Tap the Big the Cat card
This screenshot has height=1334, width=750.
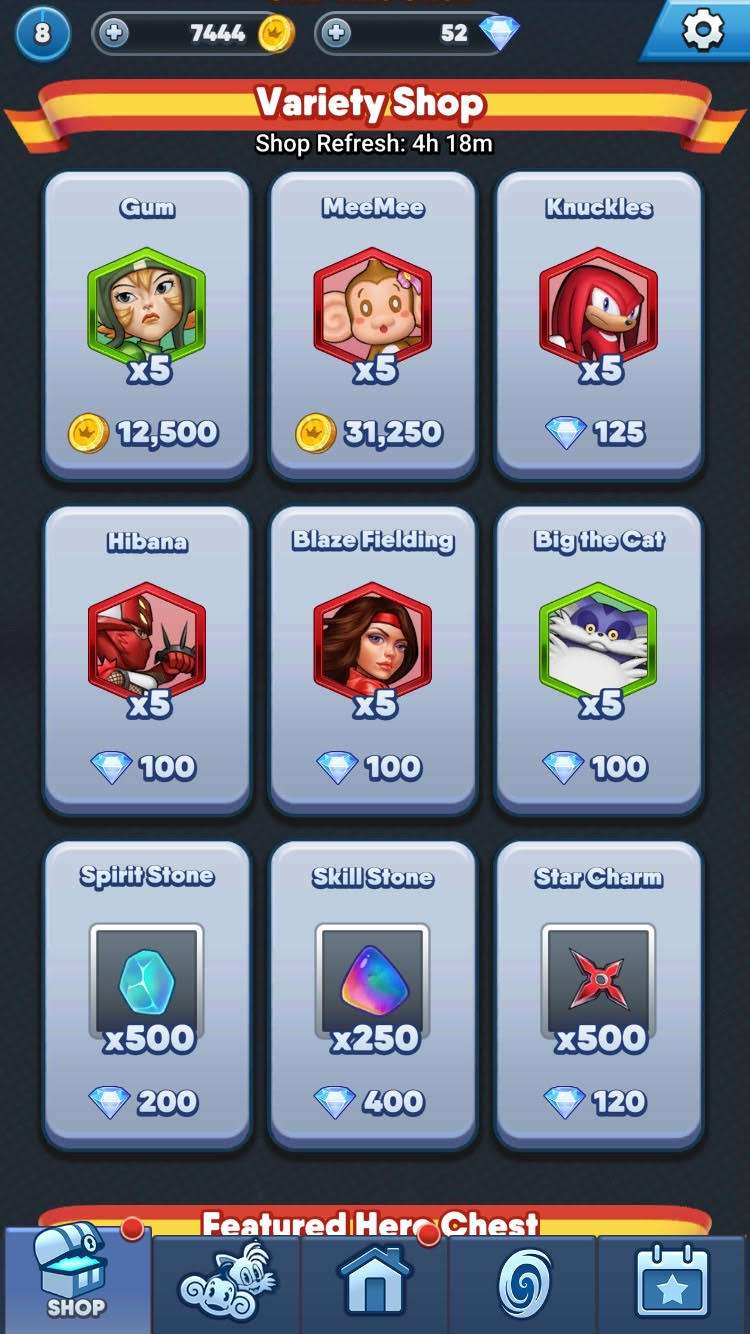[599, 660]
